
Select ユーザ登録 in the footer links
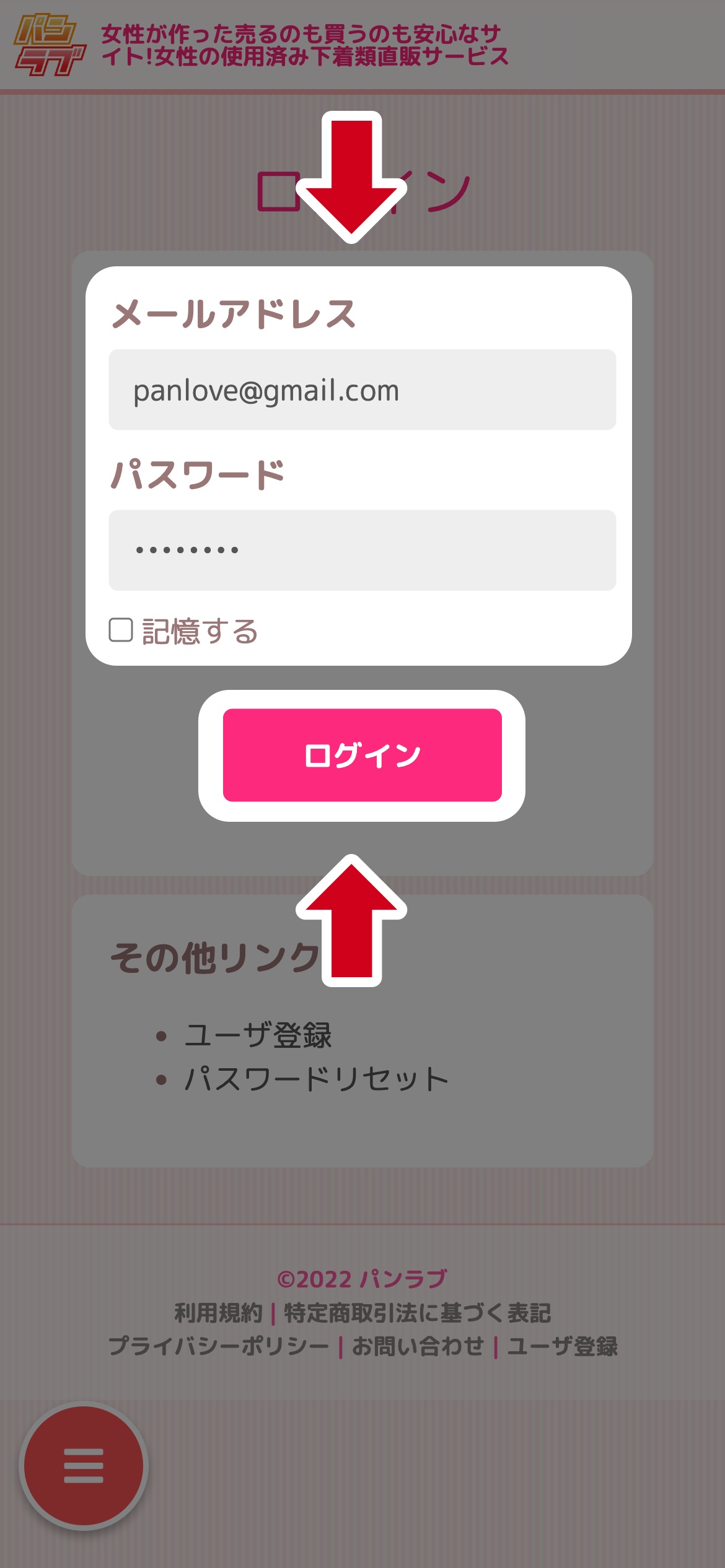[562, 1346]
